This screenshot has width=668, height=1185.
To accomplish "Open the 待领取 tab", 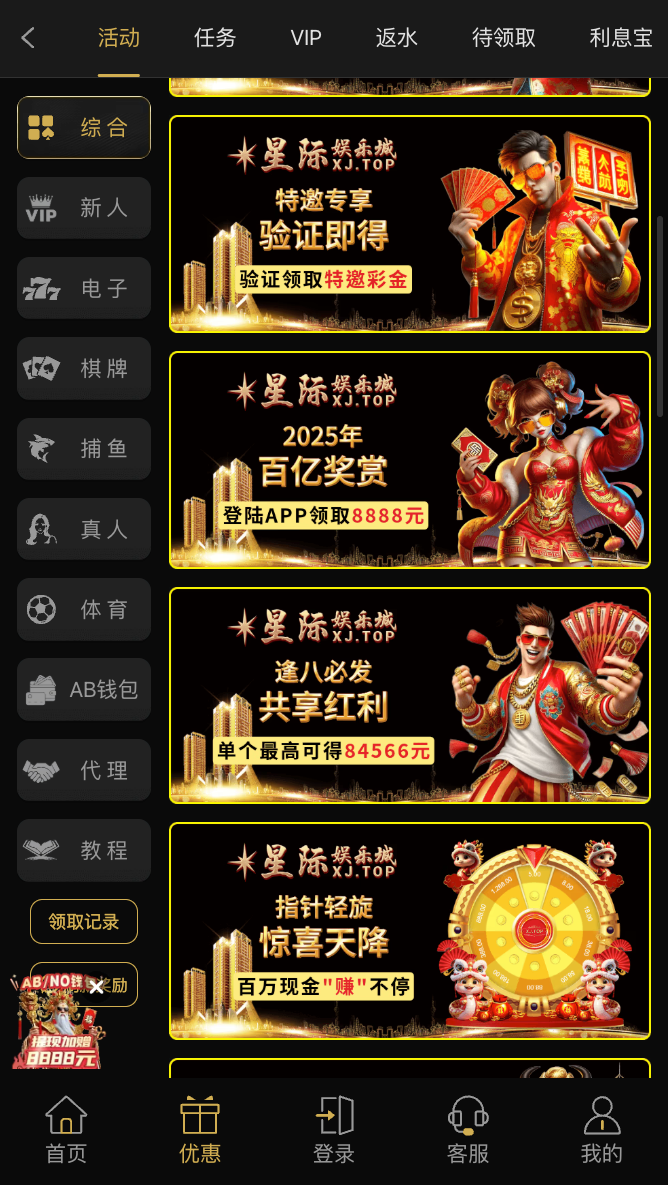I will [504, 38].
